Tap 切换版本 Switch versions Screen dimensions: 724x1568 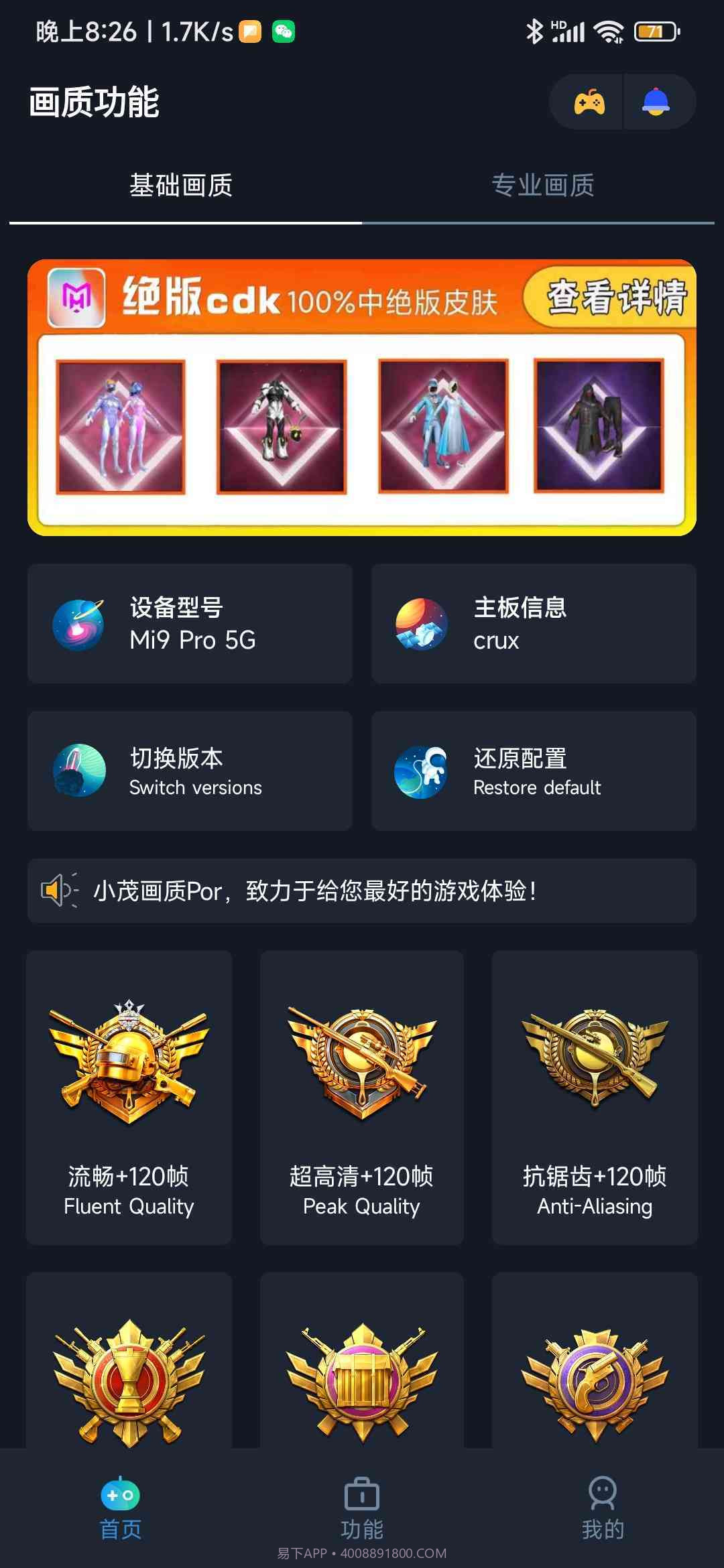190,771
